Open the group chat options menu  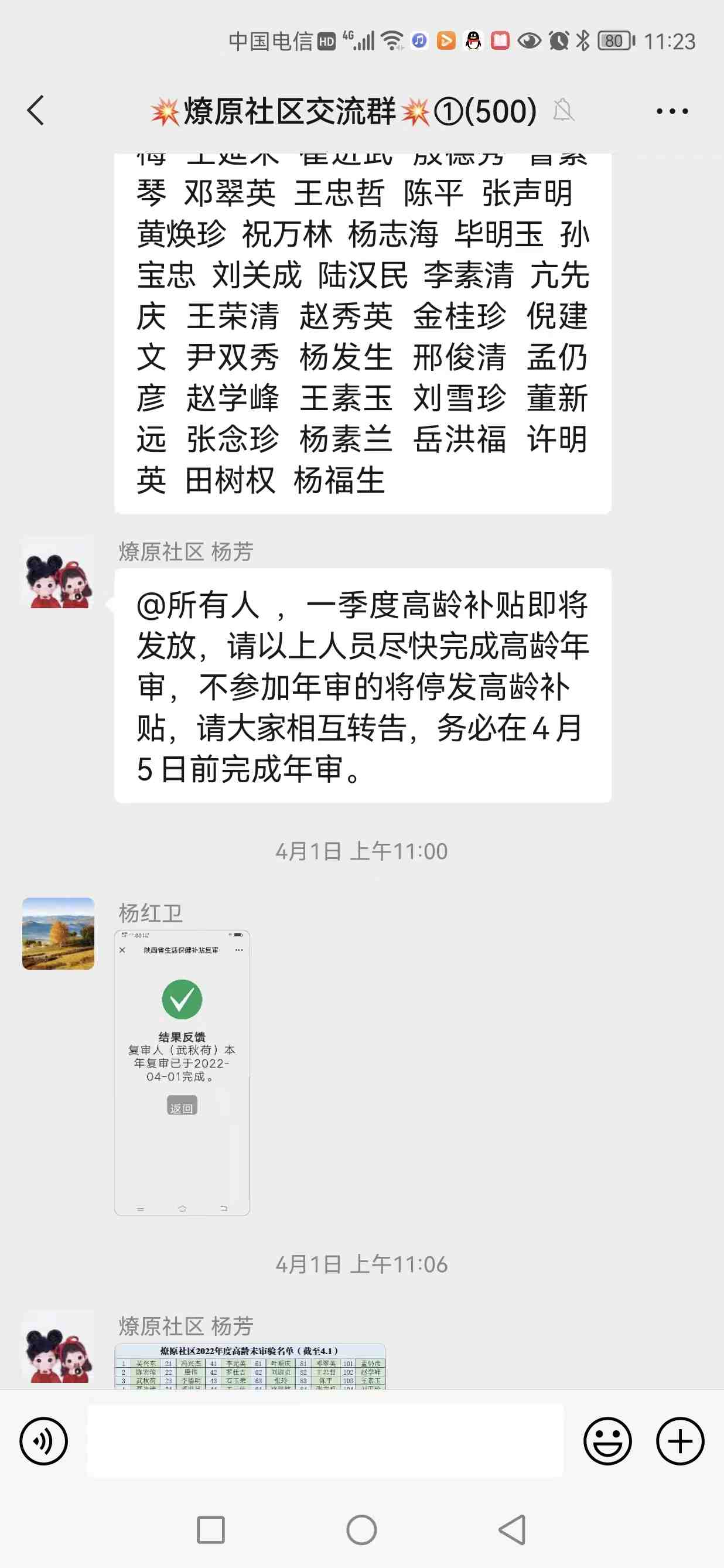click(x=672, y=111)
